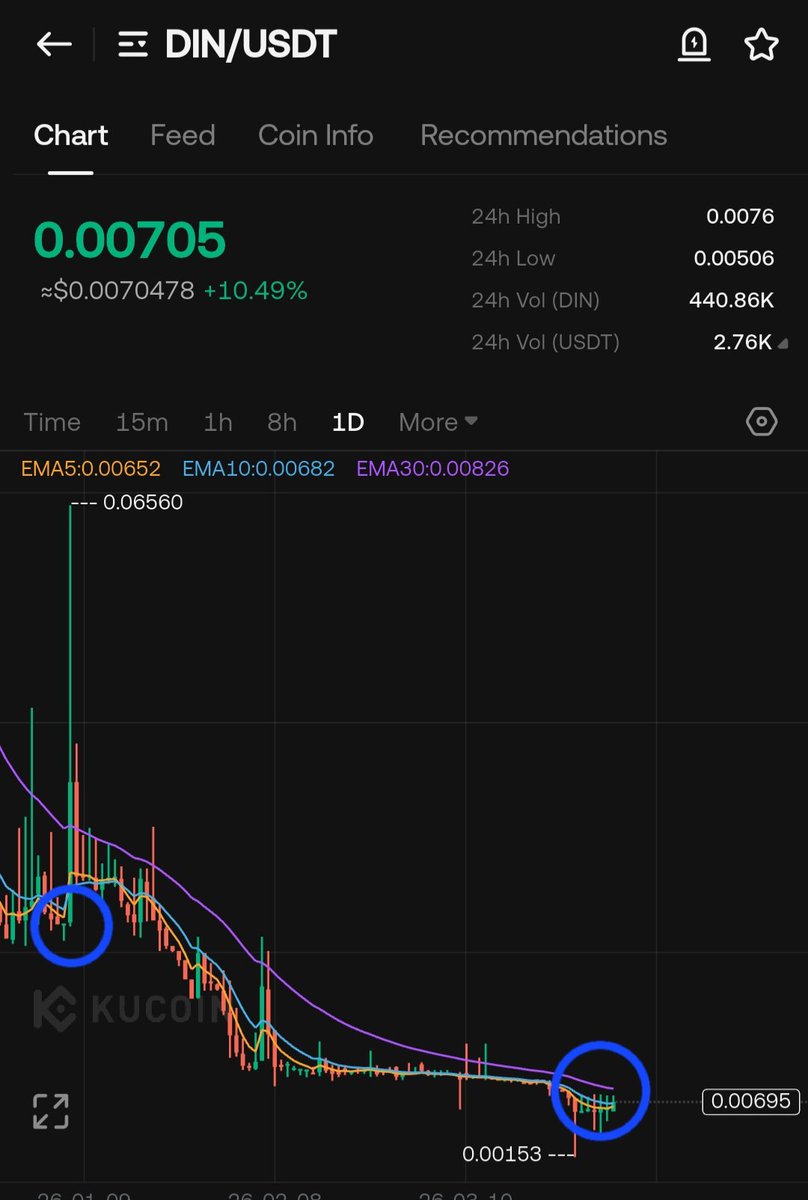Expand chart to fullscreen
This screenshot has width=808, height=1200.
[50, 1111]
